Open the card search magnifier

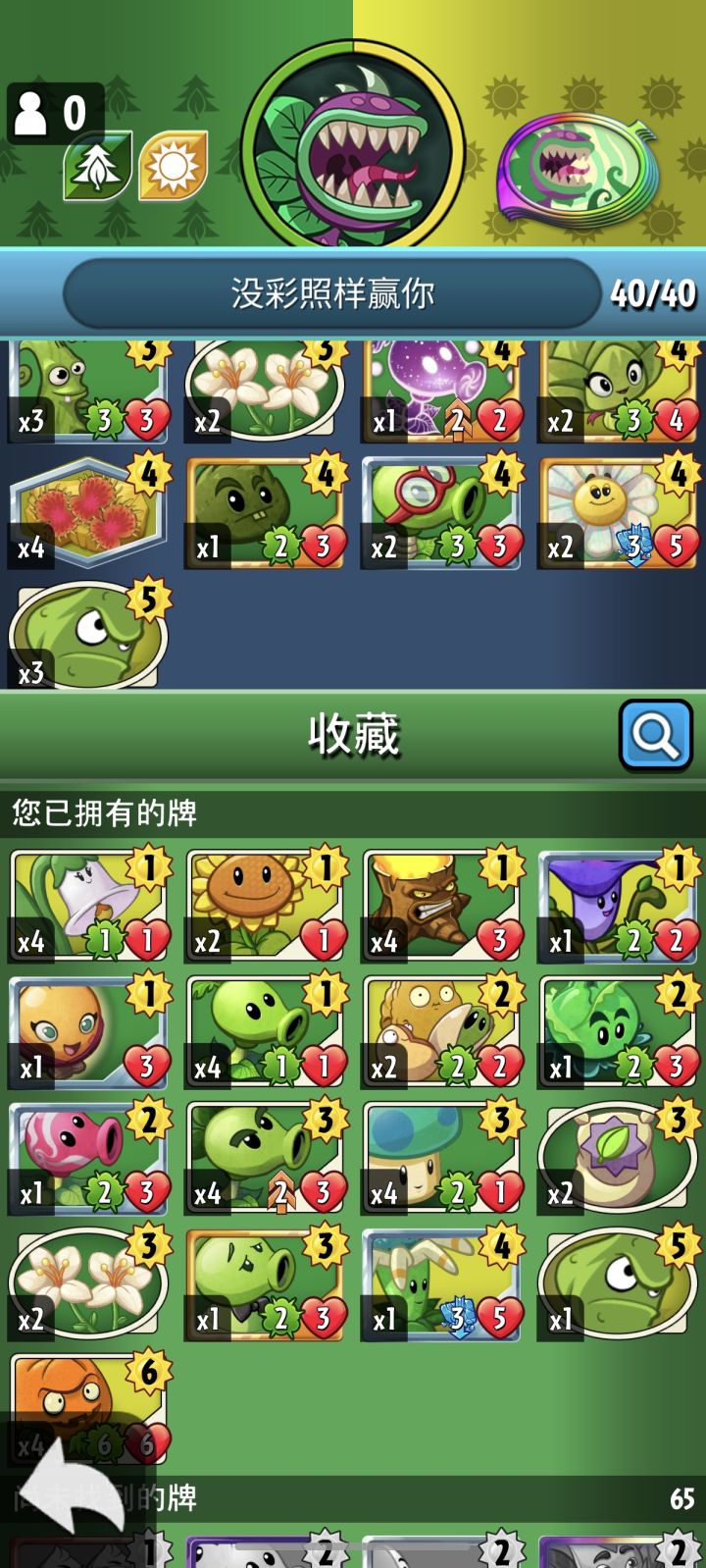coord(655,732)
